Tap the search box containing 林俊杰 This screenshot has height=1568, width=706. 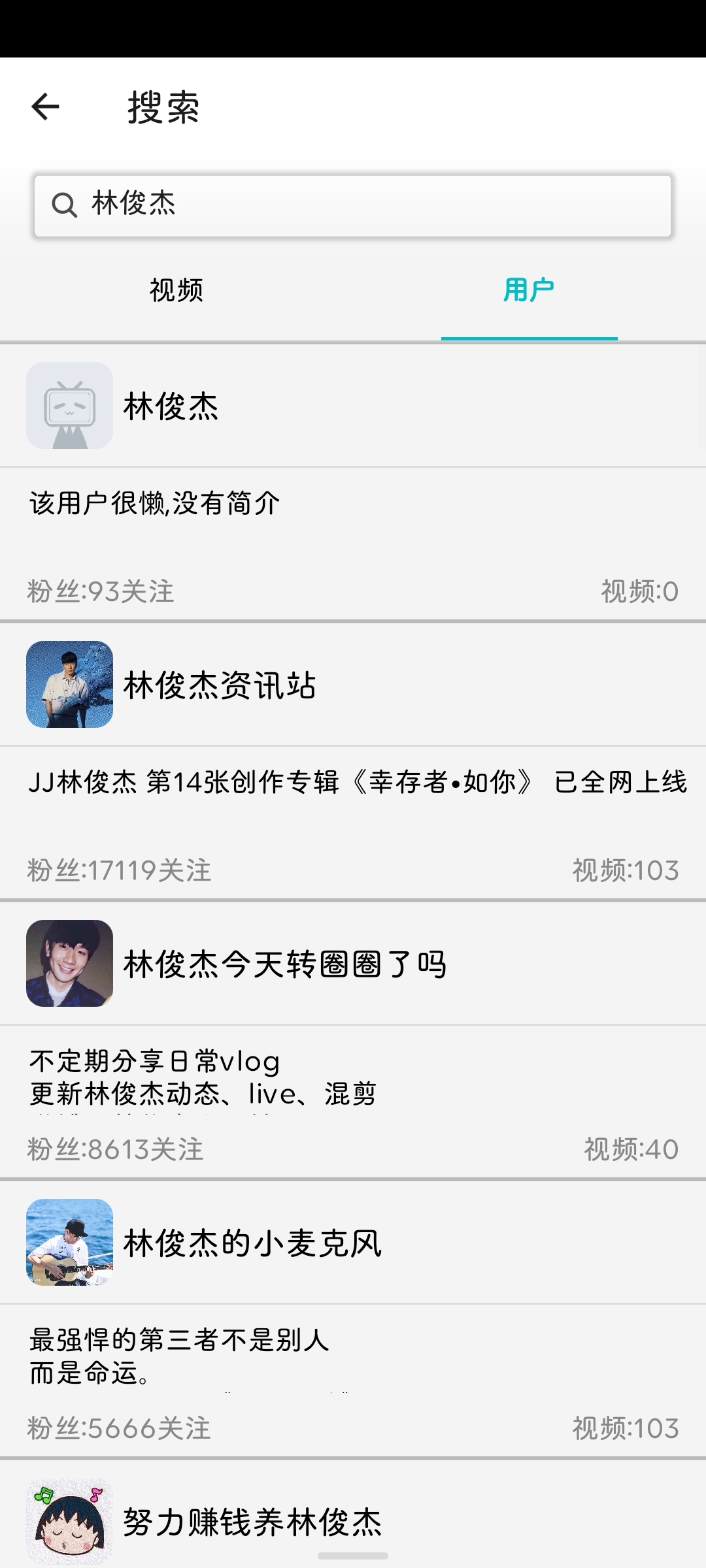[353, 205]
